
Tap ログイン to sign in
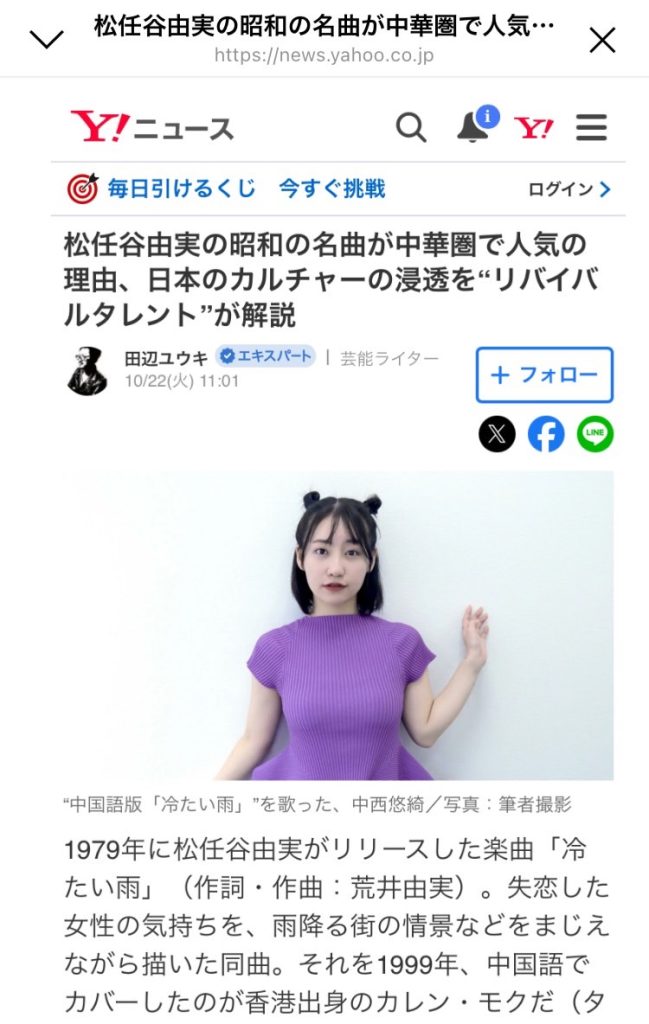pyautogui.click(x=568, y=189)
